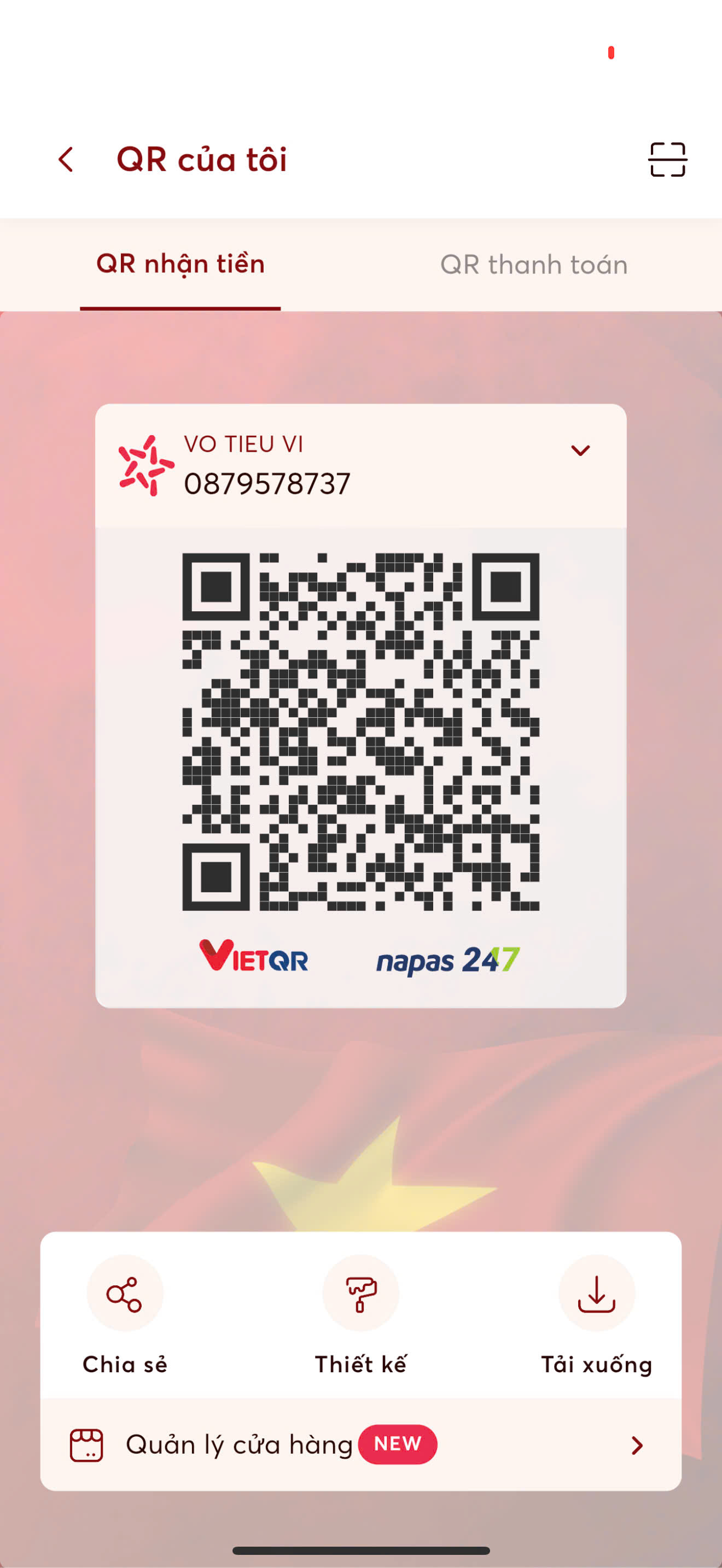Select the QR nhận tiền tab
This screenshot has width=722, height=1568.
click(x=180, y=265)
